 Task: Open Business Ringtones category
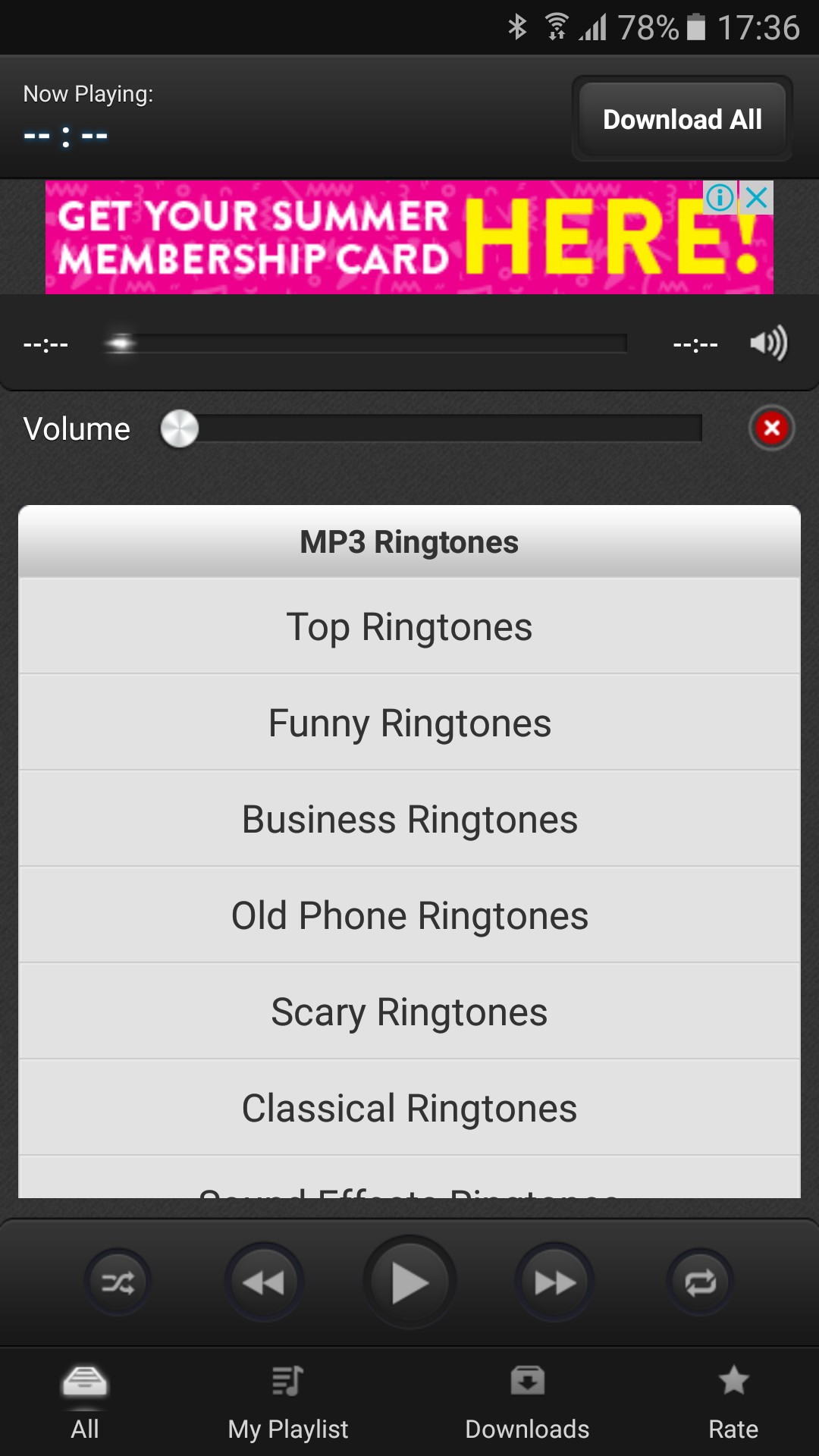click(409, 819)
